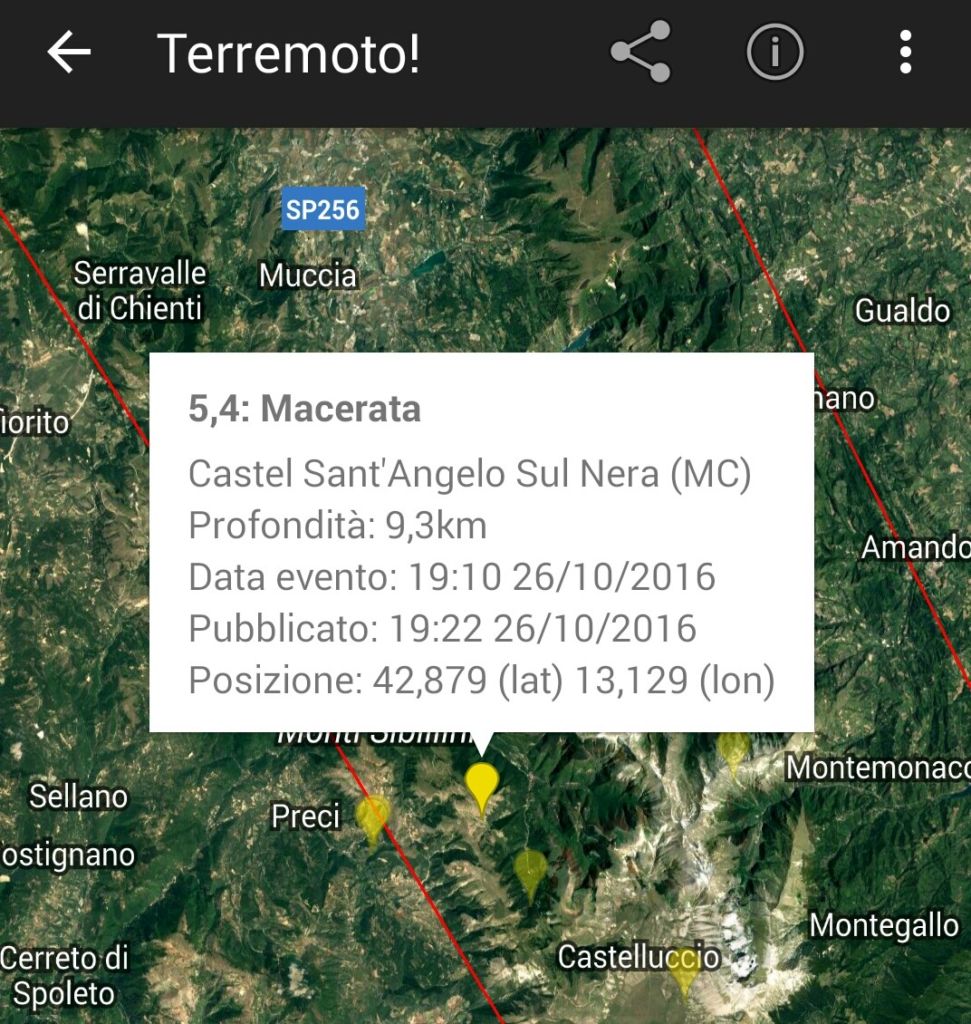Go back with the arrow icon
971x1024 pixels.
point(69,52)
